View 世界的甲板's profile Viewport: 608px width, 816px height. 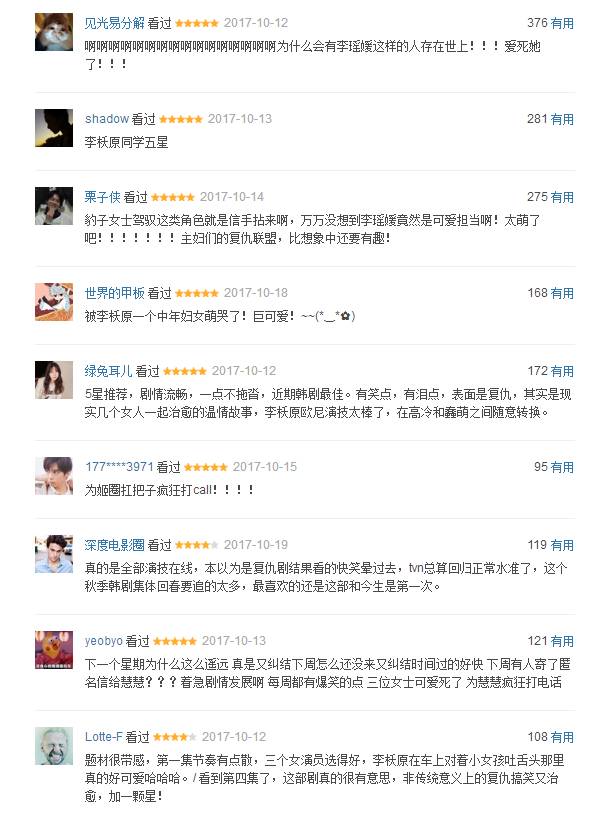point(114,293)
